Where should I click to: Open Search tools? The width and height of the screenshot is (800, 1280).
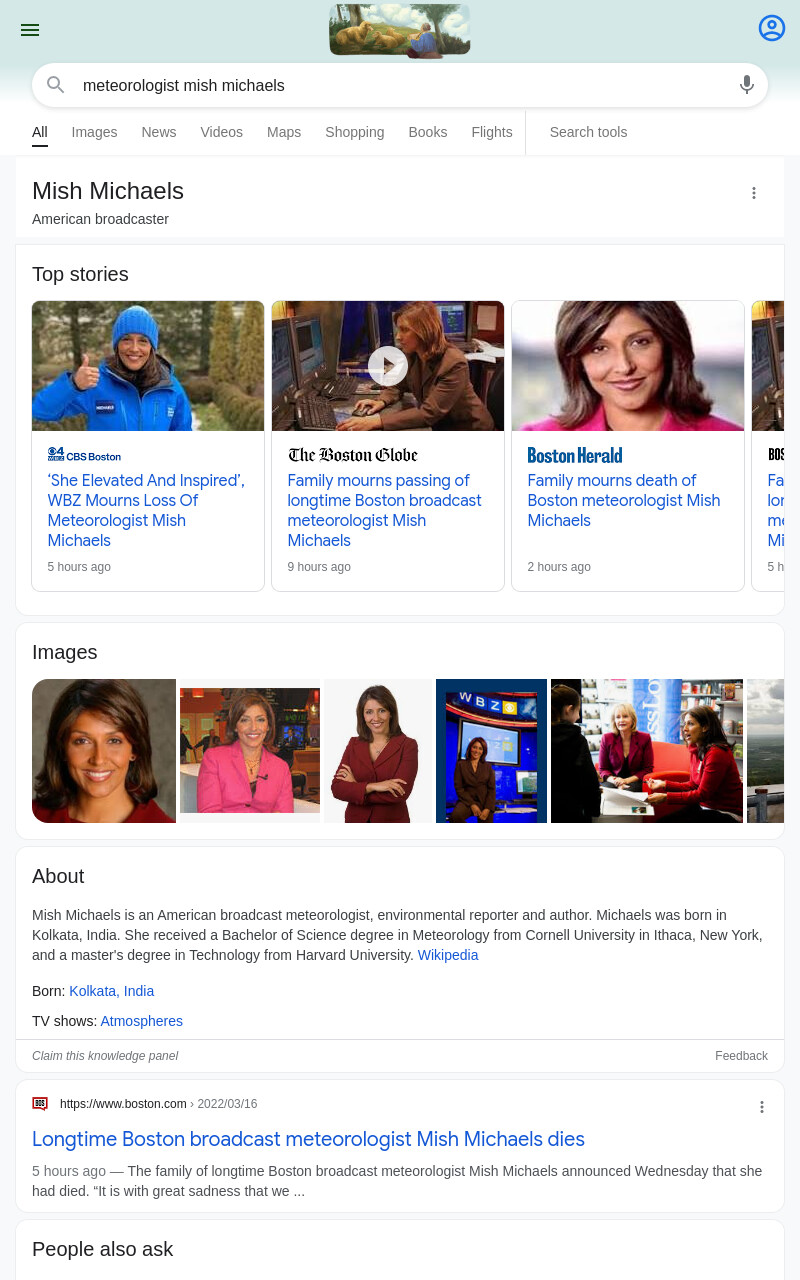588,132
